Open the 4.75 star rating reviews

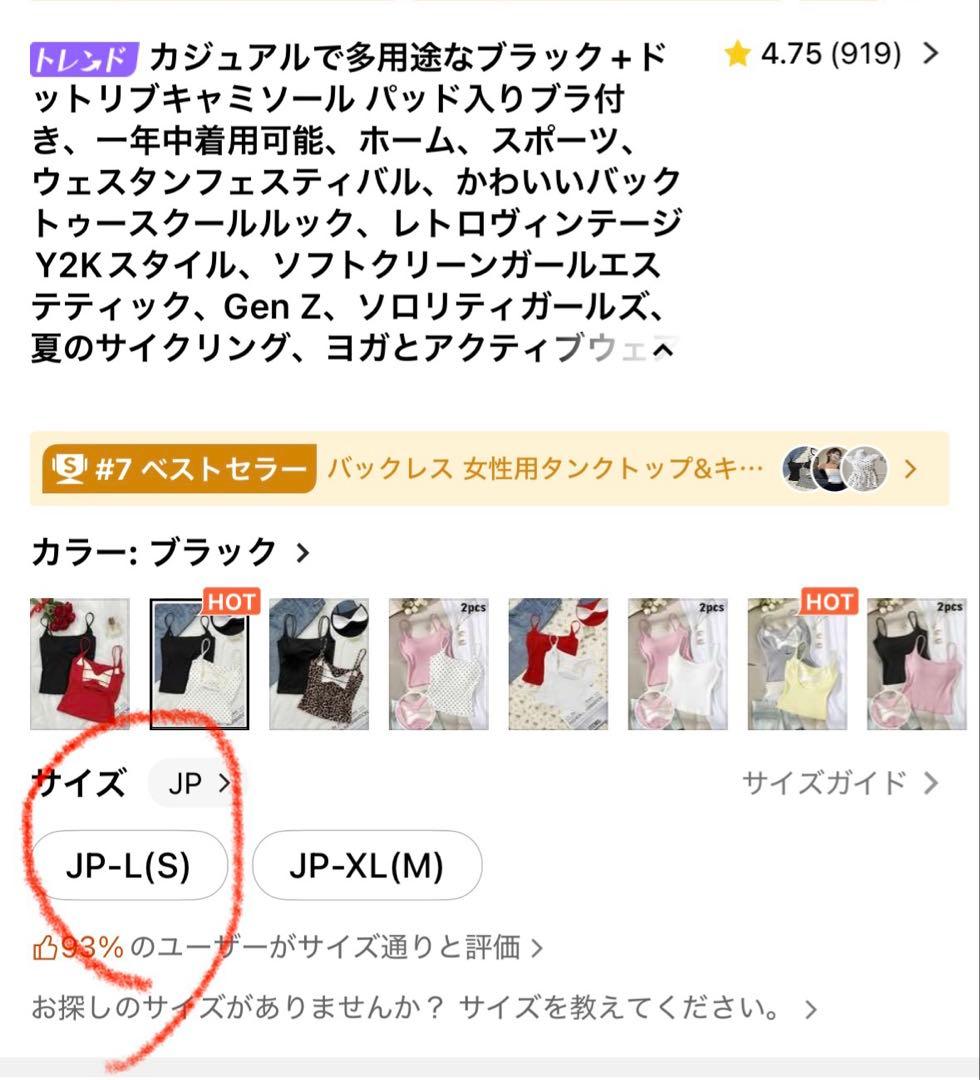click(x=831, y=54)
